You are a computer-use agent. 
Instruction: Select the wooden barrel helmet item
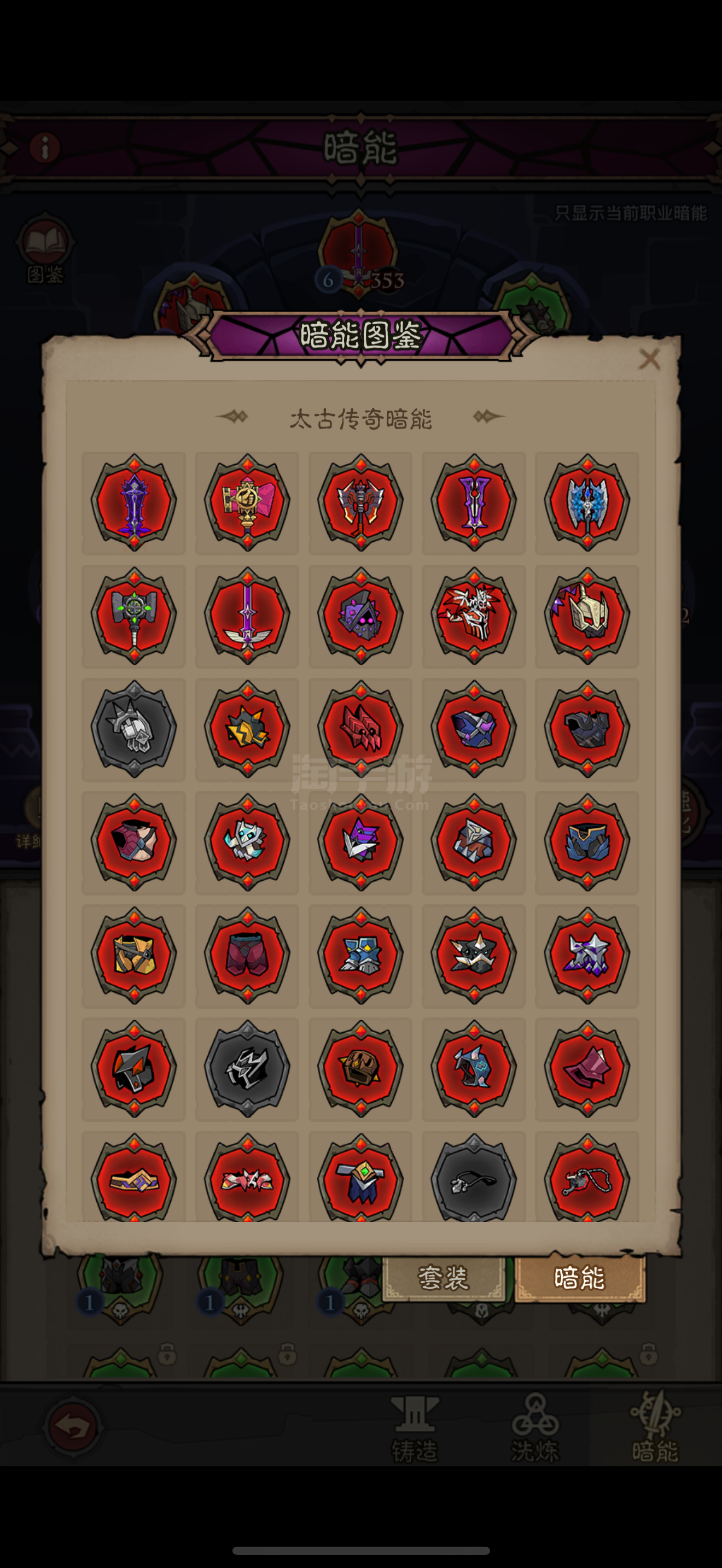(x=360, y=1069)
